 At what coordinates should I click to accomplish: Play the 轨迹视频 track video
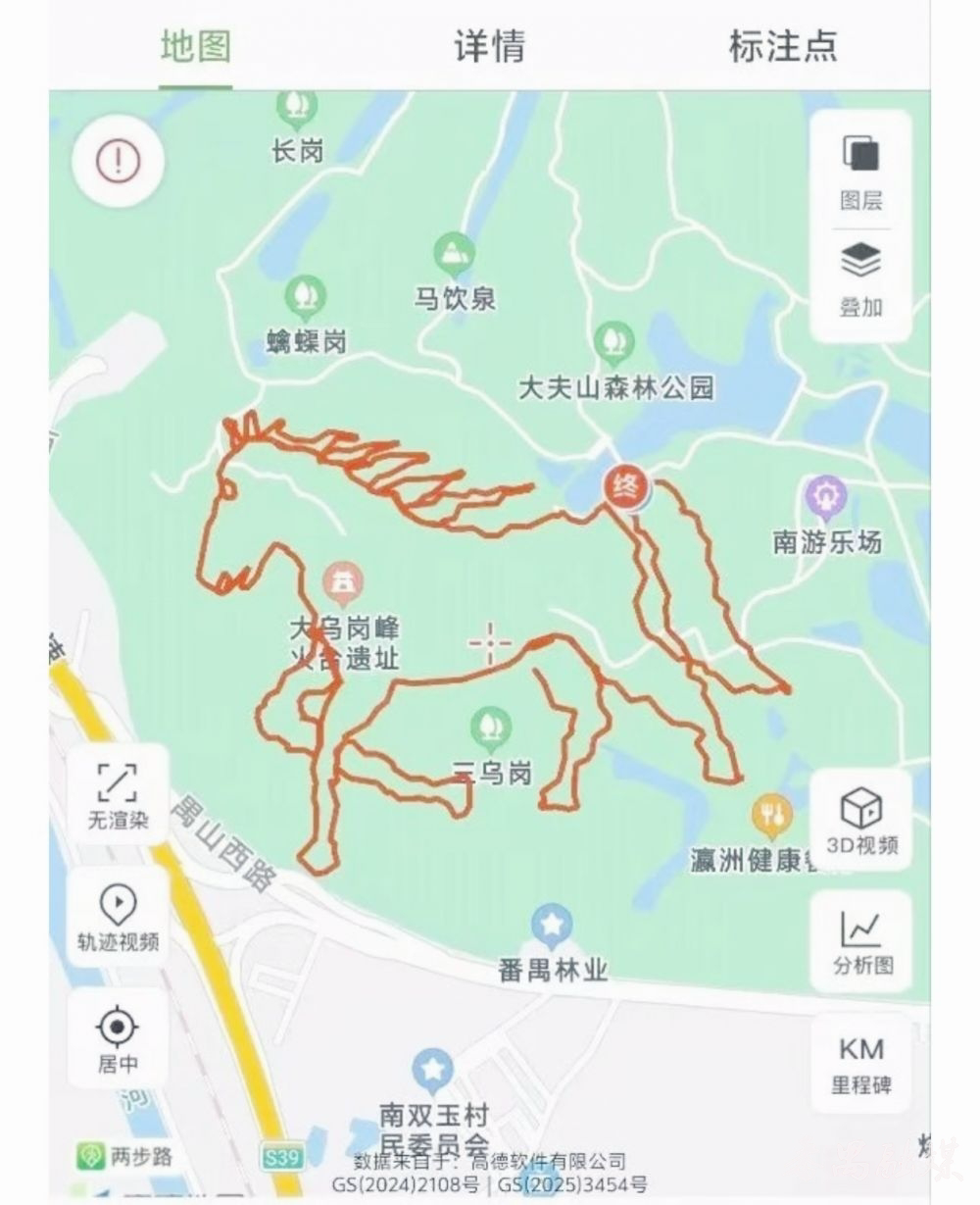tap(118, 917)
